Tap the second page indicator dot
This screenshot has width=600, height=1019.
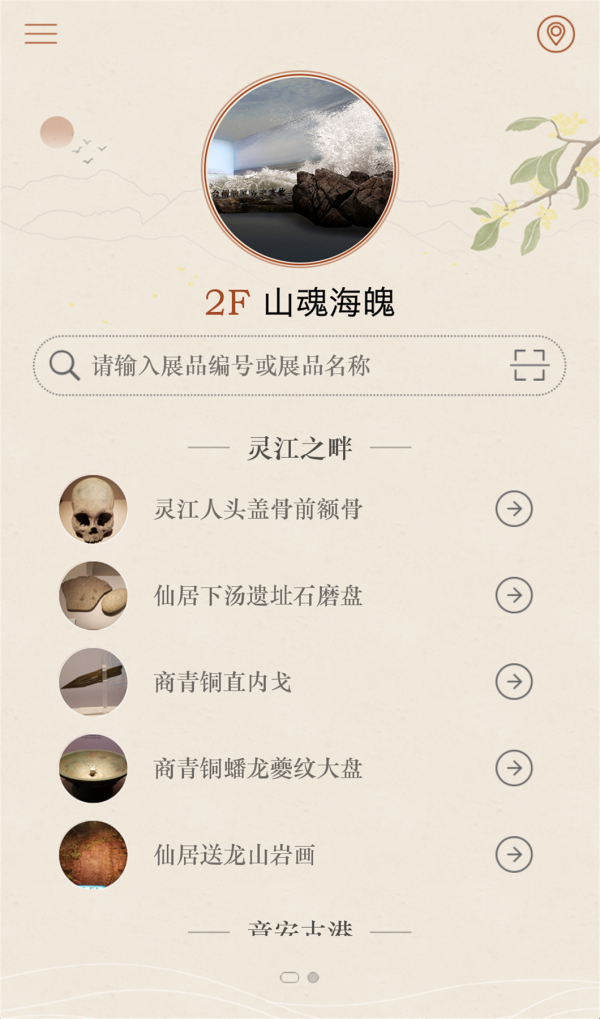313,977
